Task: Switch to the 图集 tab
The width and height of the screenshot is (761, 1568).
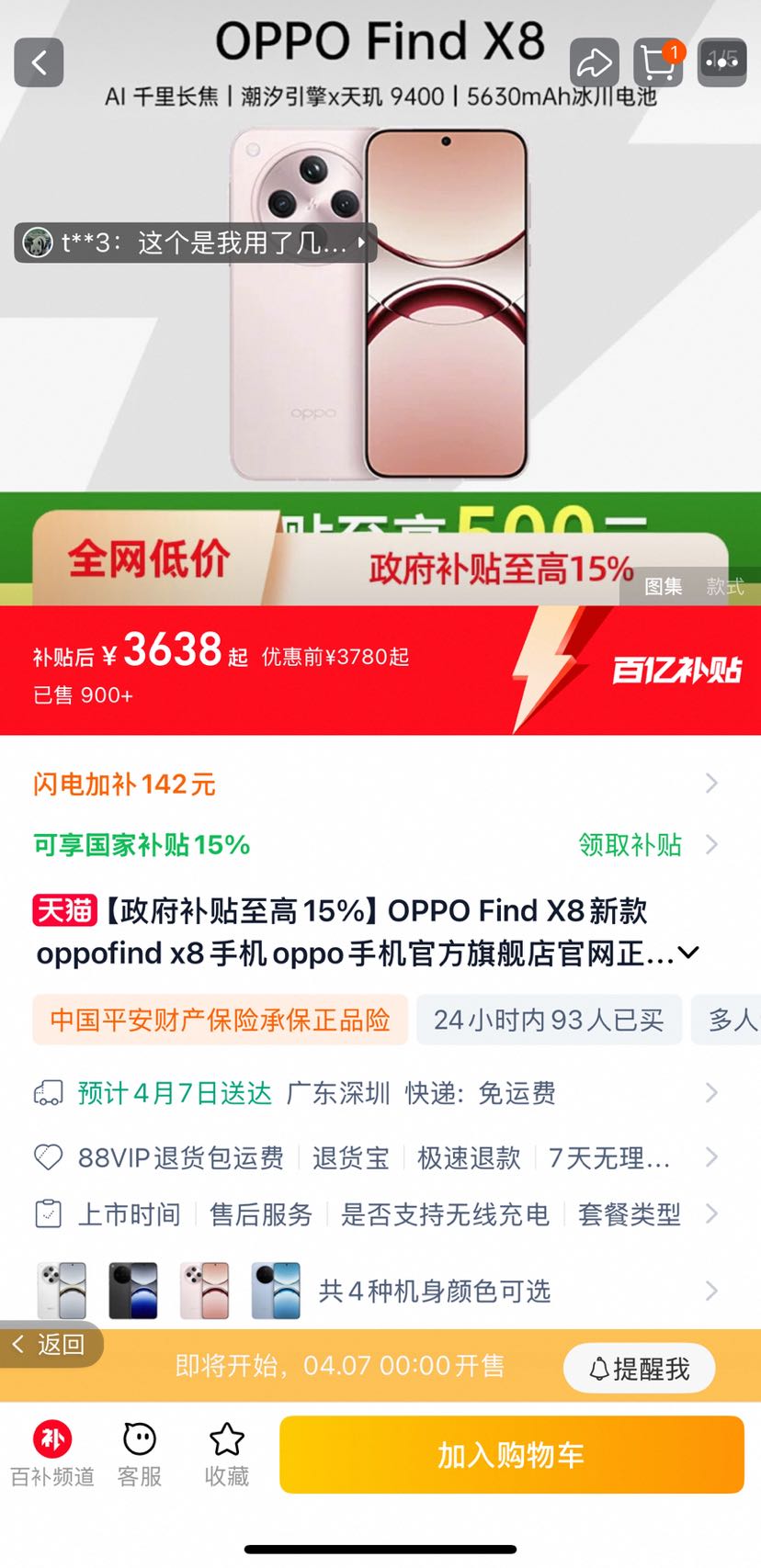Action: [663, 587]
